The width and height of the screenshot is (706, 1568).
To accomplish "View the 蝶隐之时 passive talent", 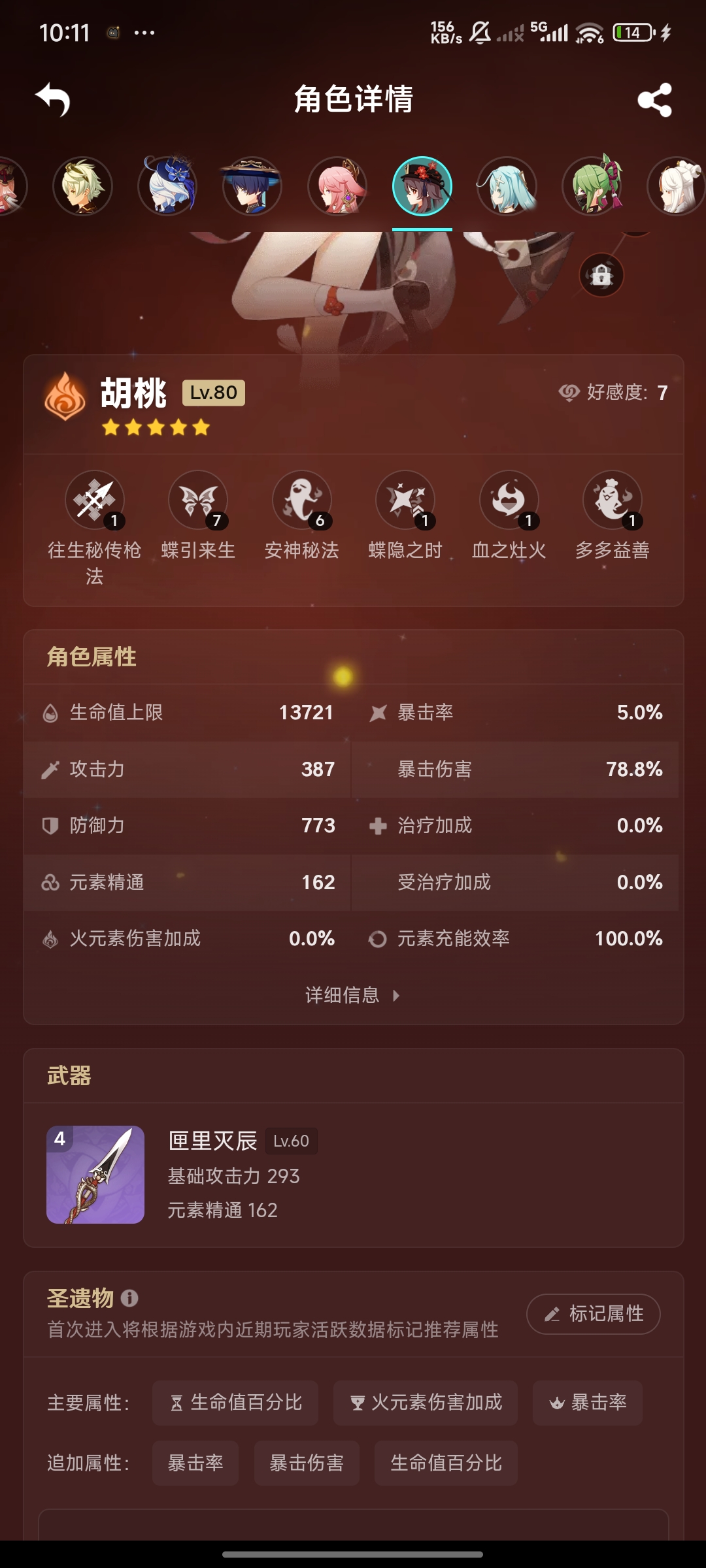I will pos(405,501).
